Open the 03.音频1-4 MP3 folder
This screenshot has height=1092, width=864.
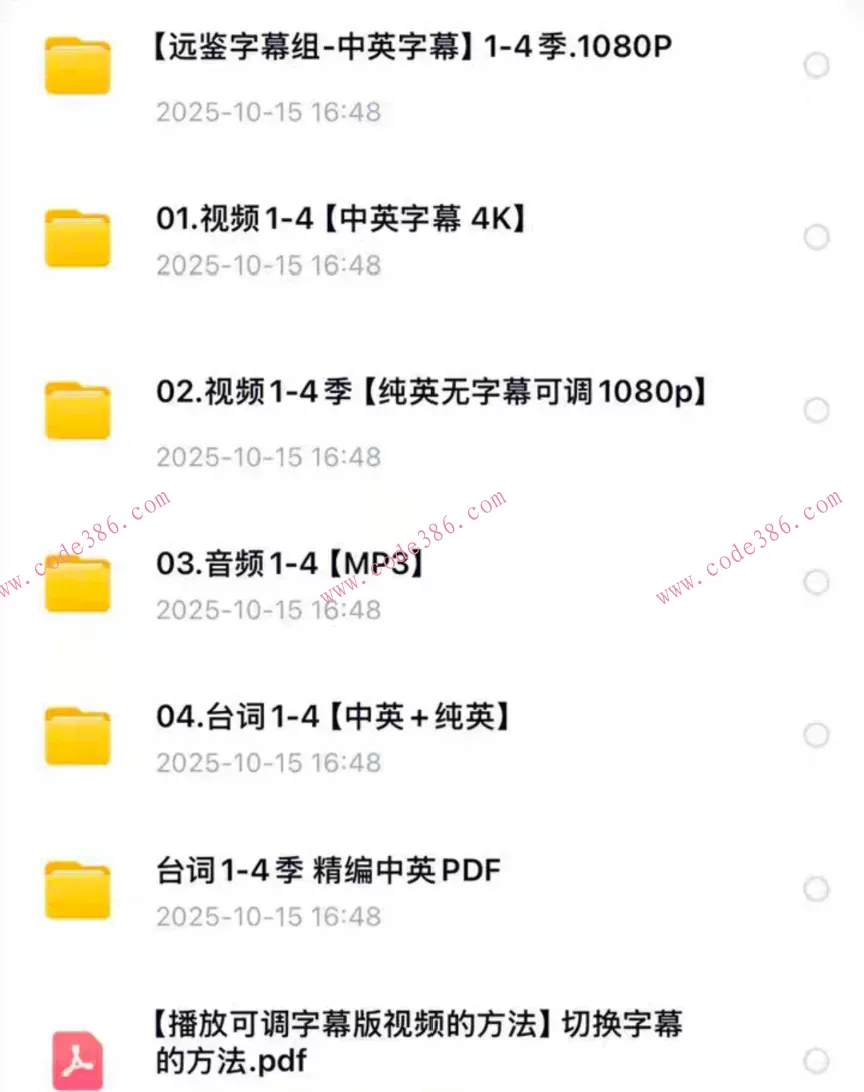(x=290, y=563)
